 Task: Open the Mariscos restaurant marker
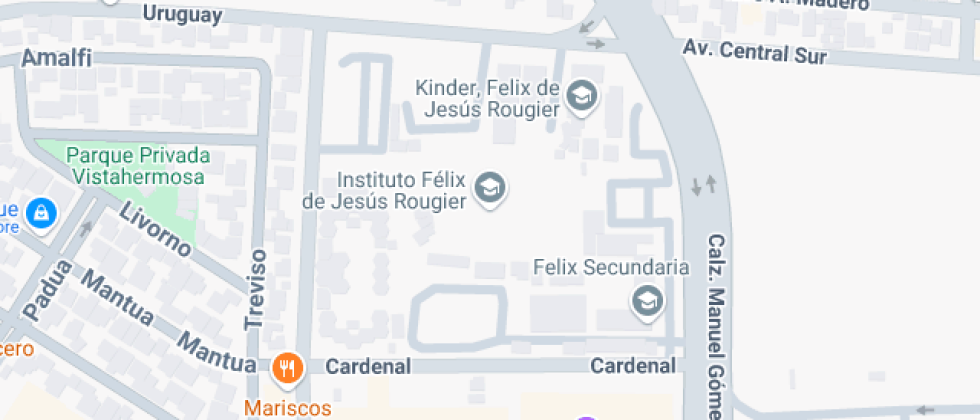pyautogui.click(x=287, y=368)
